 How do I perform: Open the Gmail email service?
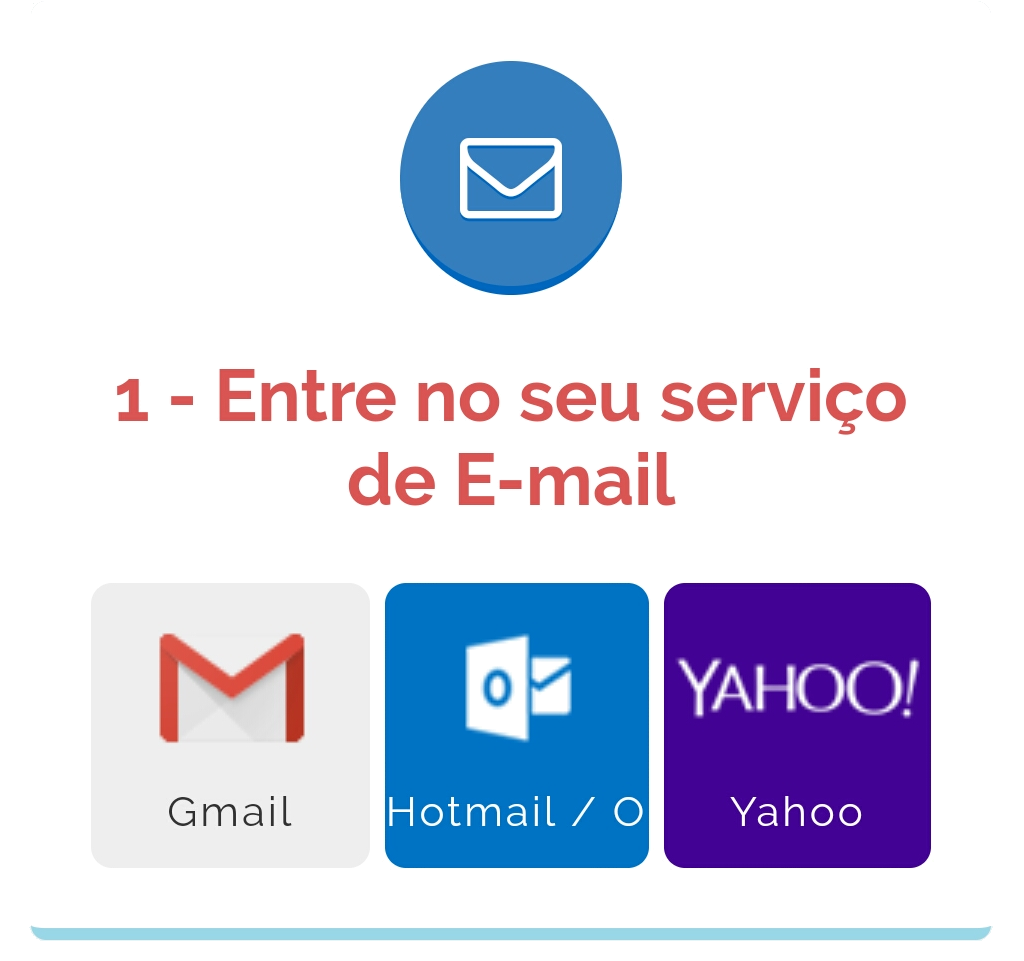[x=230, y=725]
